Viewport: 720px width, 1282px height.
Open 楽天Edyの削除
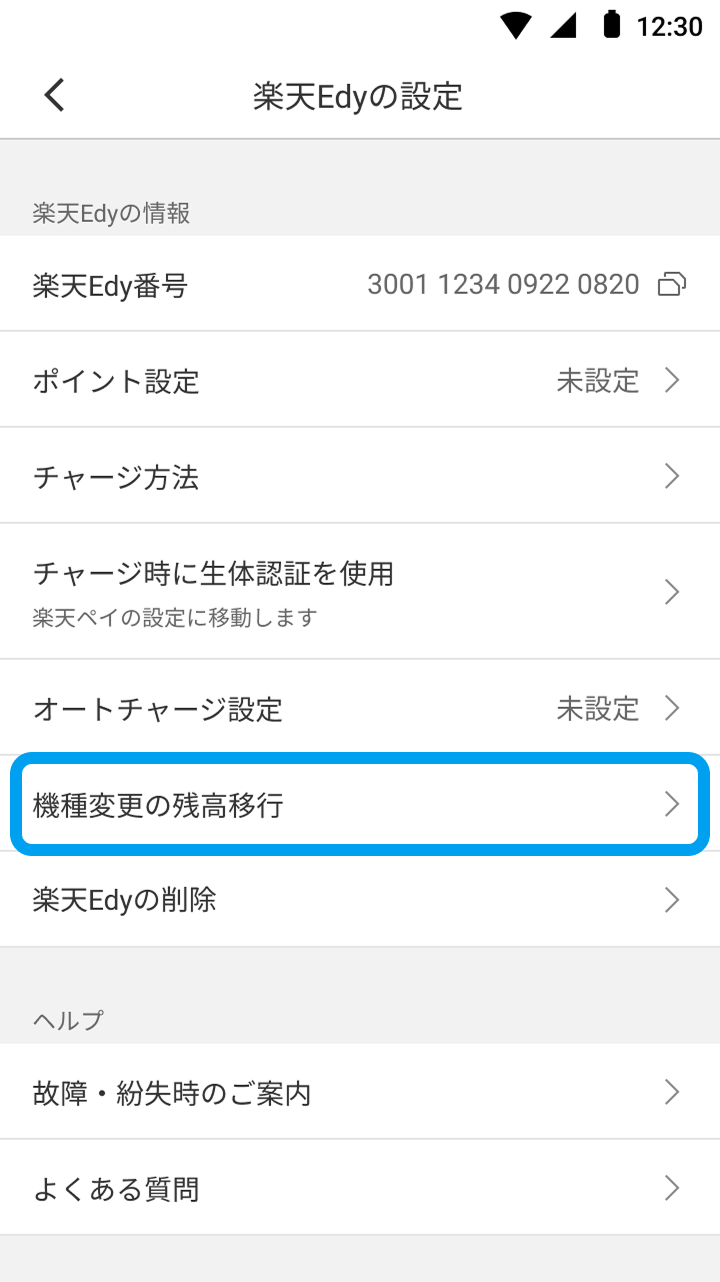pyautogui.click(x=360, y=900)
